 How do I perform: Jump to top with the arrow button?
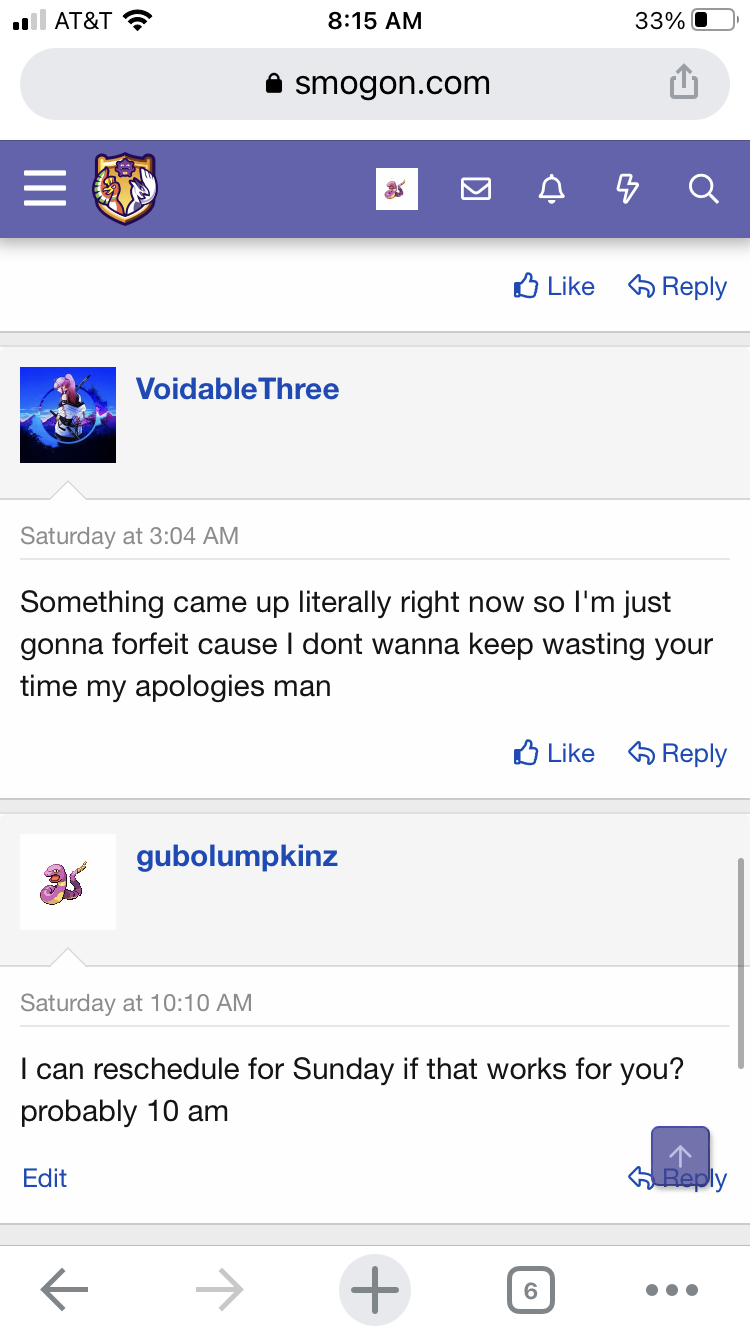[680, 1157]
